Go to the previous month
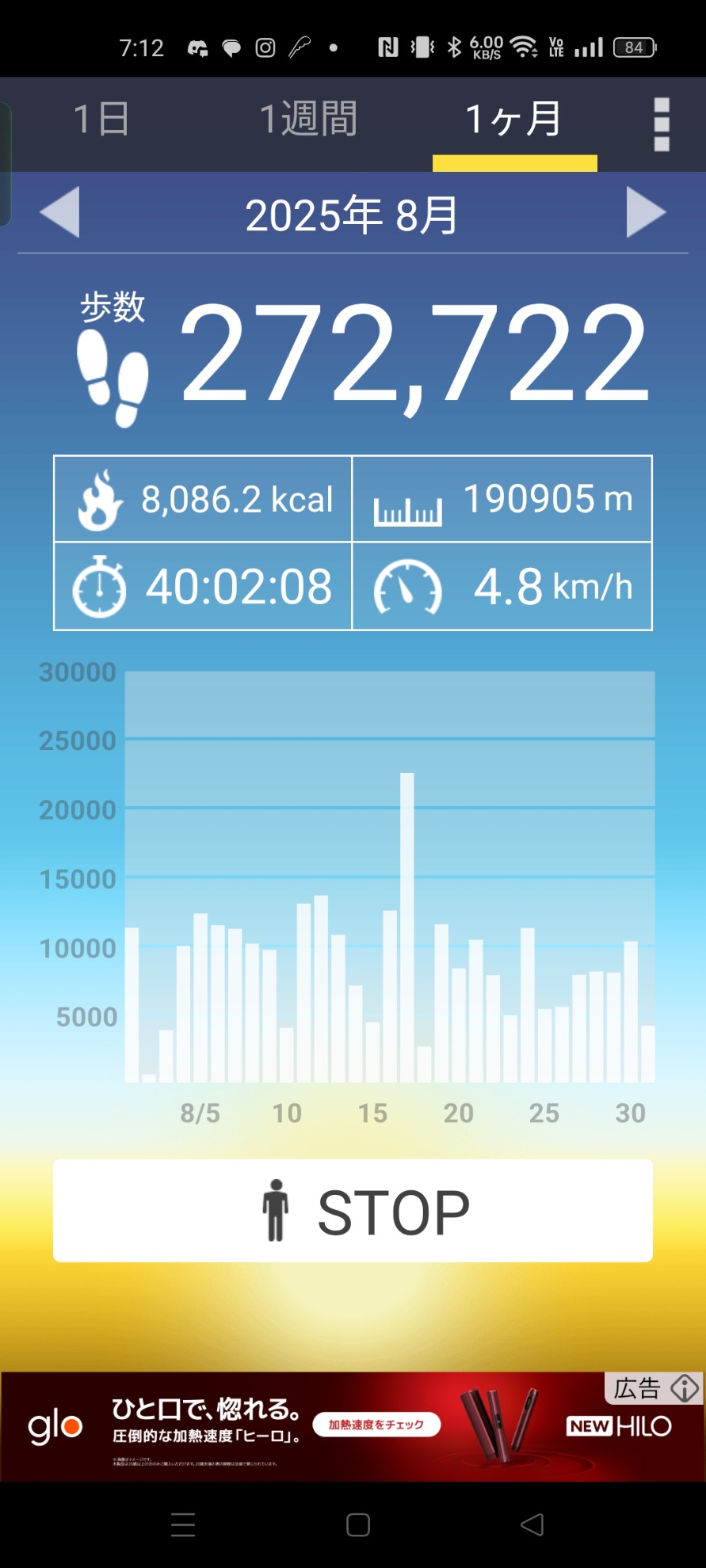The image size is (706, 1568). tap(60, 212)
